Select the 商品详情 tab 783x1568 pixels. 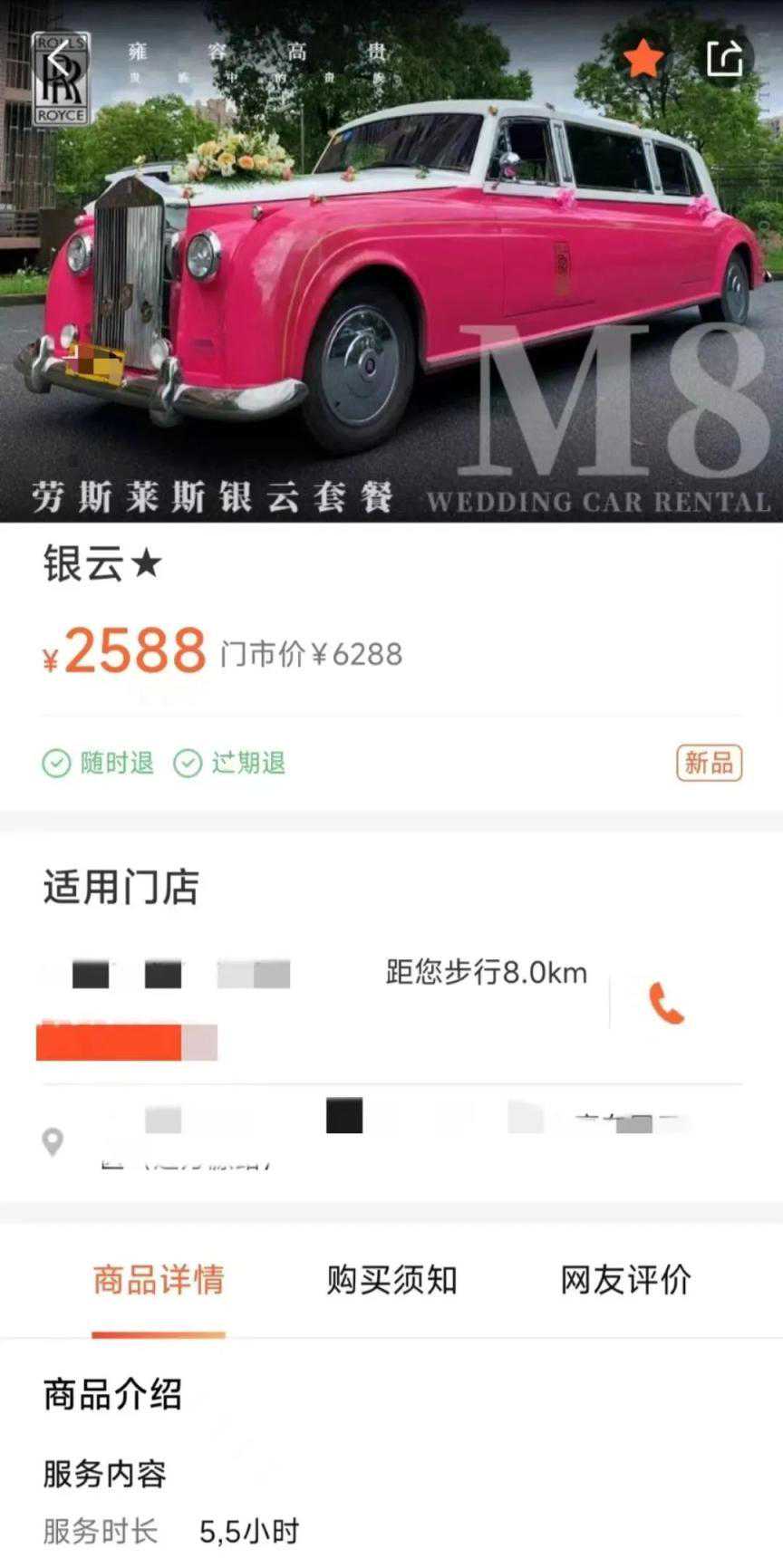coord(159,1280)
